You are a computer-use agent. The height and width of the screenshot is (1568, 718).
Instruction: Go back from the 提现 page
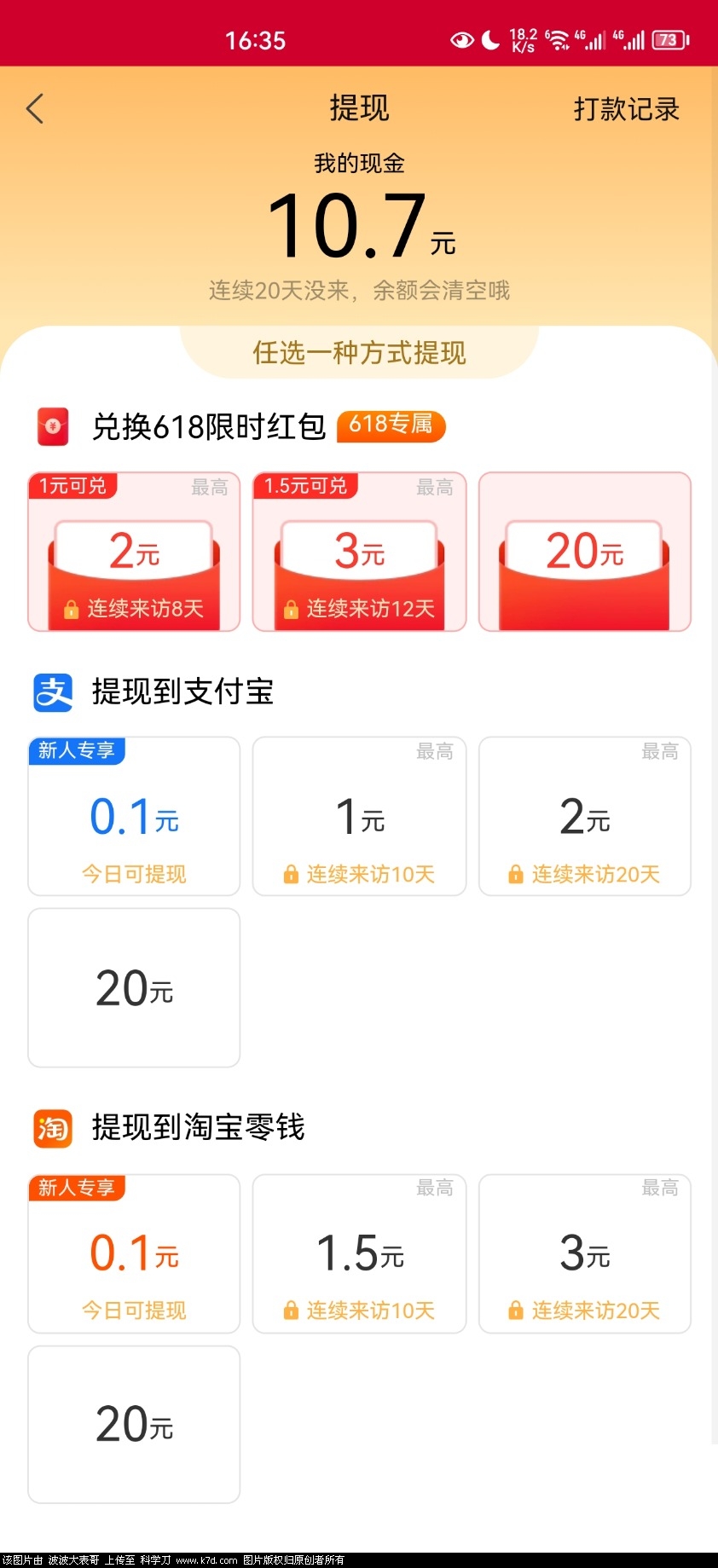click(35, 109)
